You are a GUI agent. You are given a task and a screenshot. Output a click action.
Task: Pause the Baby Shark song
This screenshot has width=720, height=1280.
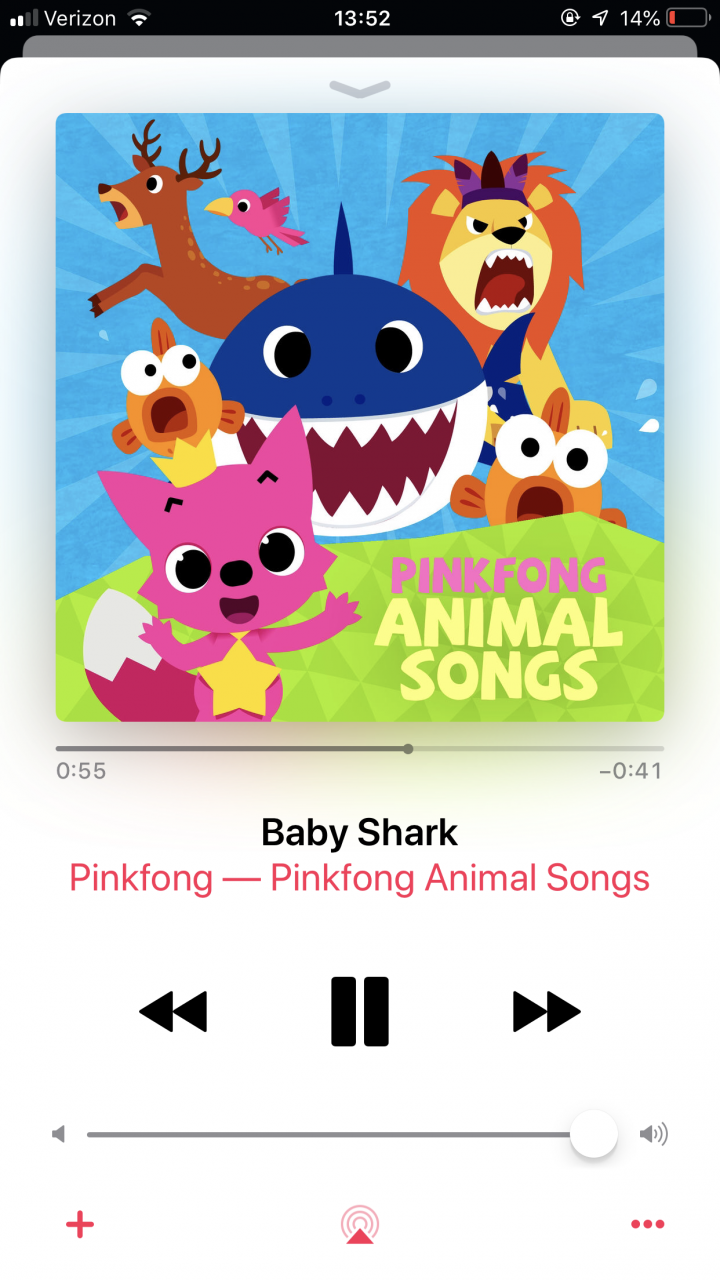(x=360, y=1011)
